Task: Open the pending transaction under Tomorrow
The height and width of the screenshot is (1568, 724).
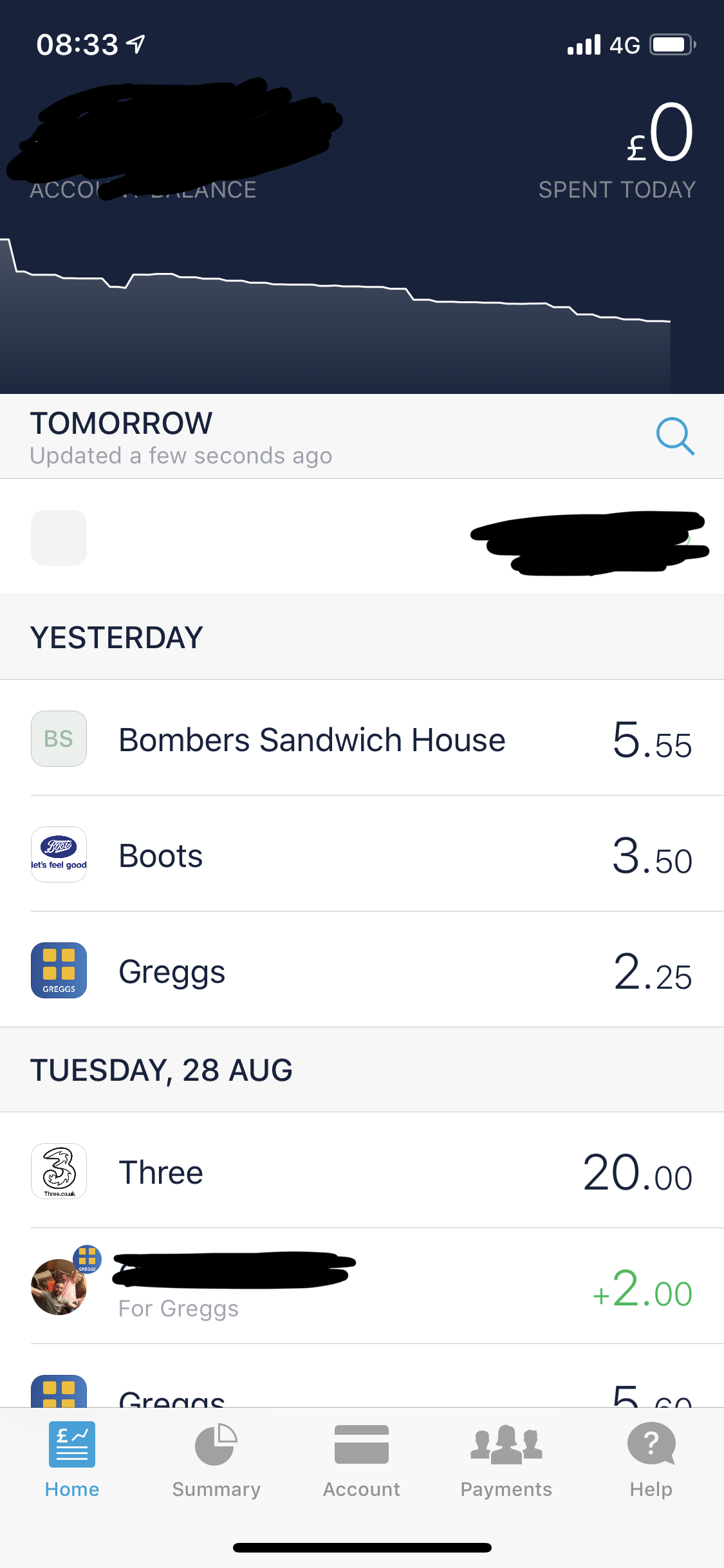Action: pos(362,537)
